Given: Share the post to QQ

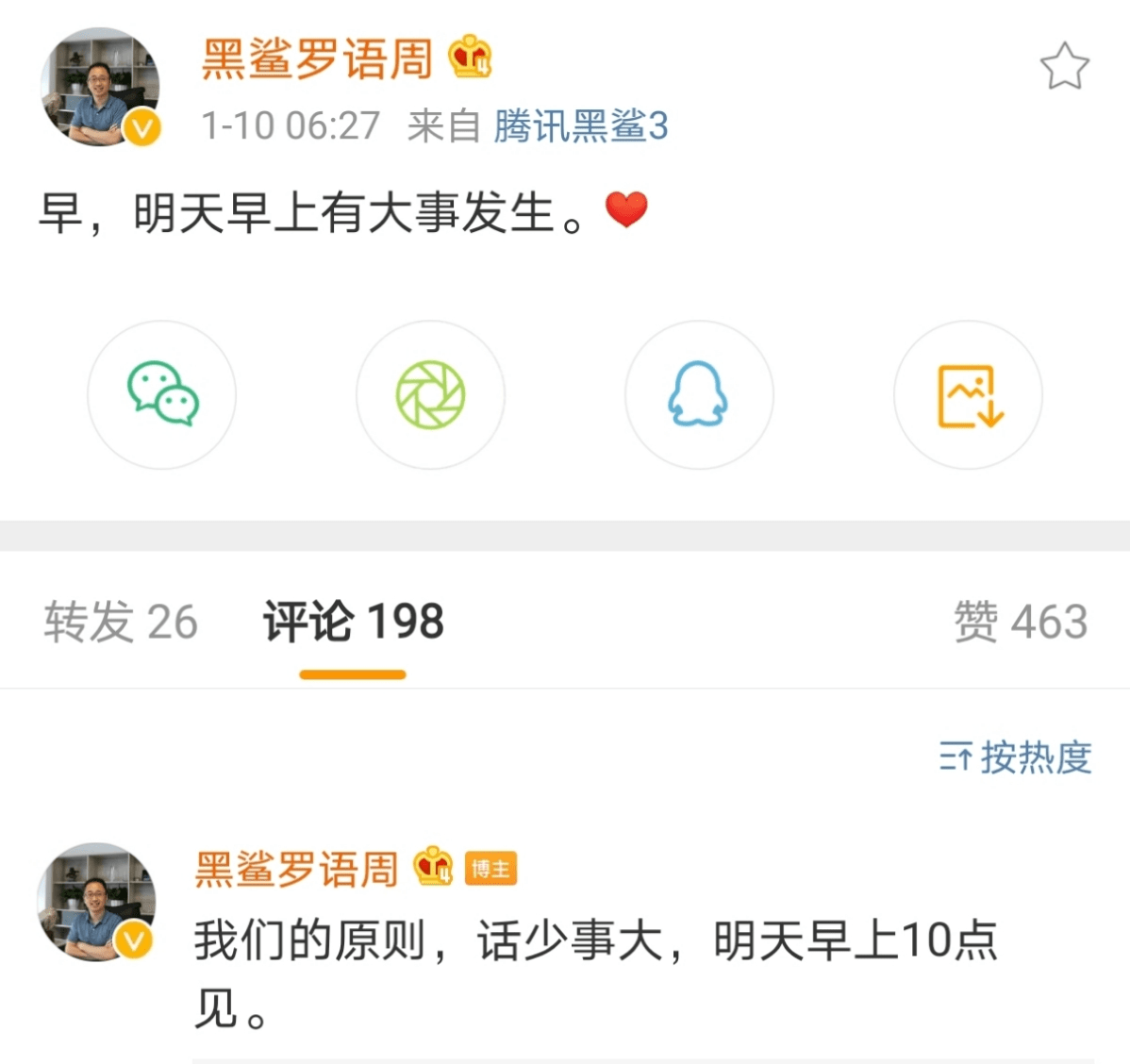Looking at the screenshot, I should [x=698, y=394].
